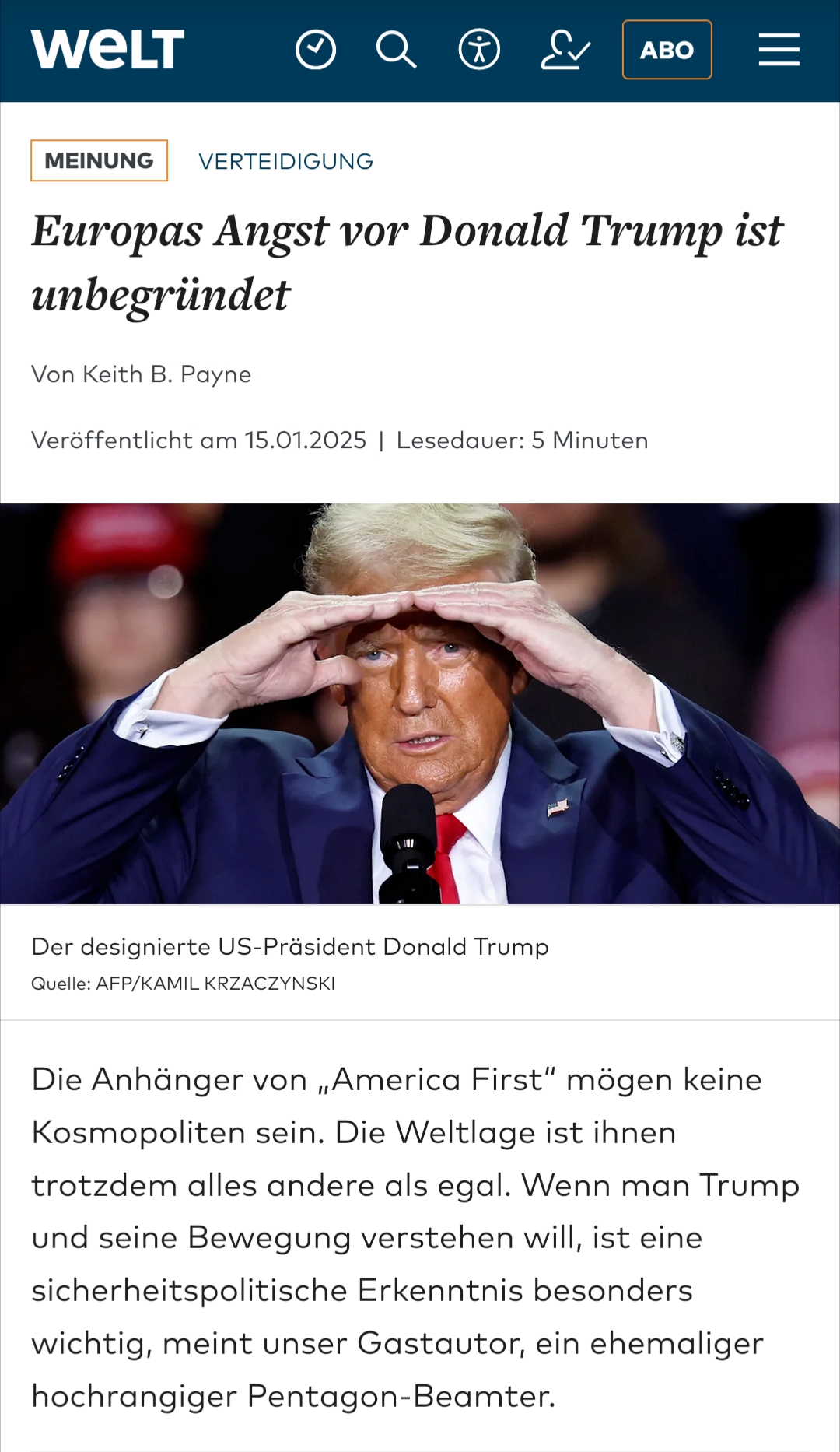Open the WELT logo home link
This screenshot has height=1452, width=840.
(107, 50)
